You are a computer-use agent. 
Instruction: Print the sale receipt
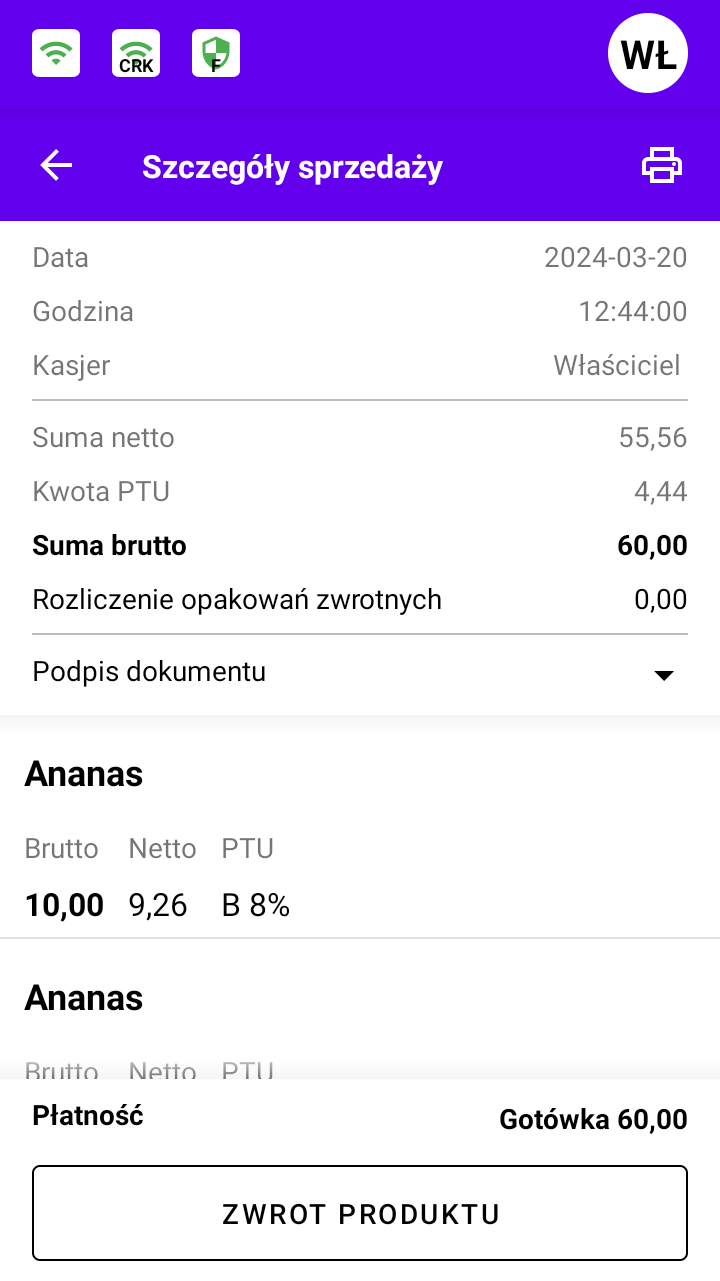click(662, 166)
